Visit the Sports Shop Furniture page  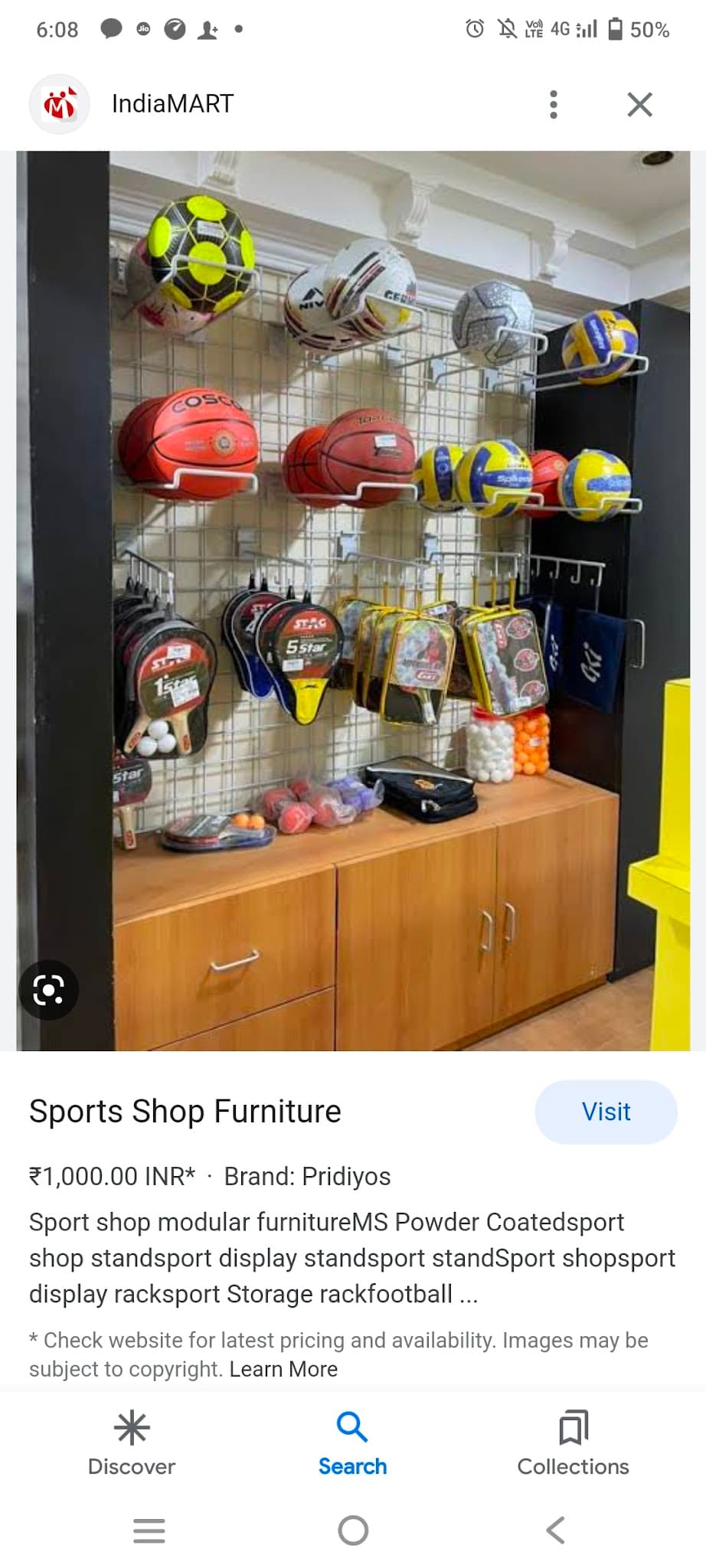[x=606, y=1112]
